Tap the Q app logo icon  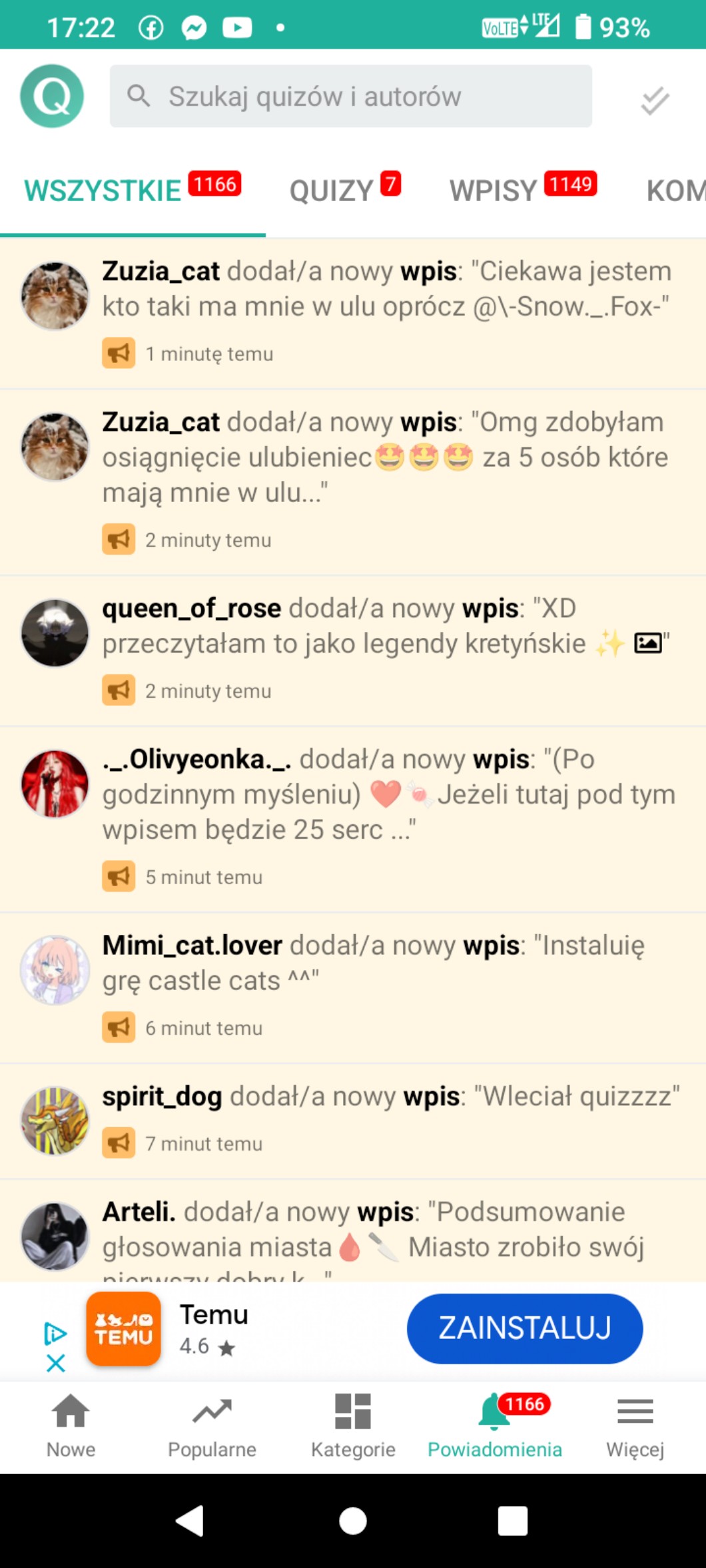[52, 97]
